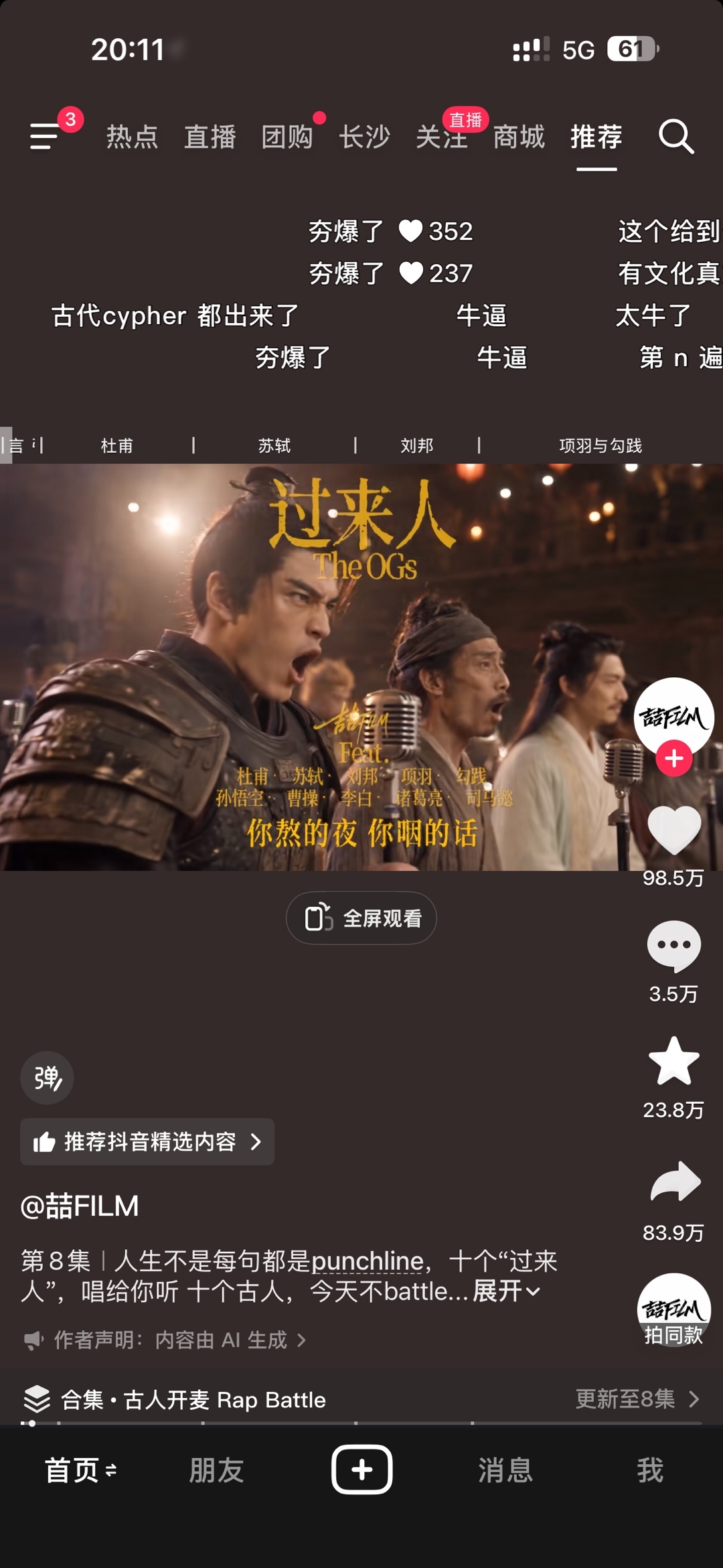
Task: Go to the 朋友 tab
Action: click(x=216, y=1470)
